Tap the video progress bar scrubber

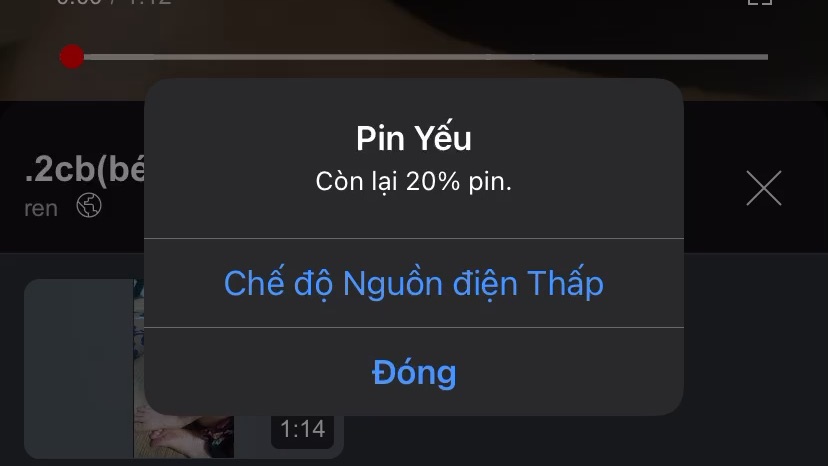click(71, 57)
